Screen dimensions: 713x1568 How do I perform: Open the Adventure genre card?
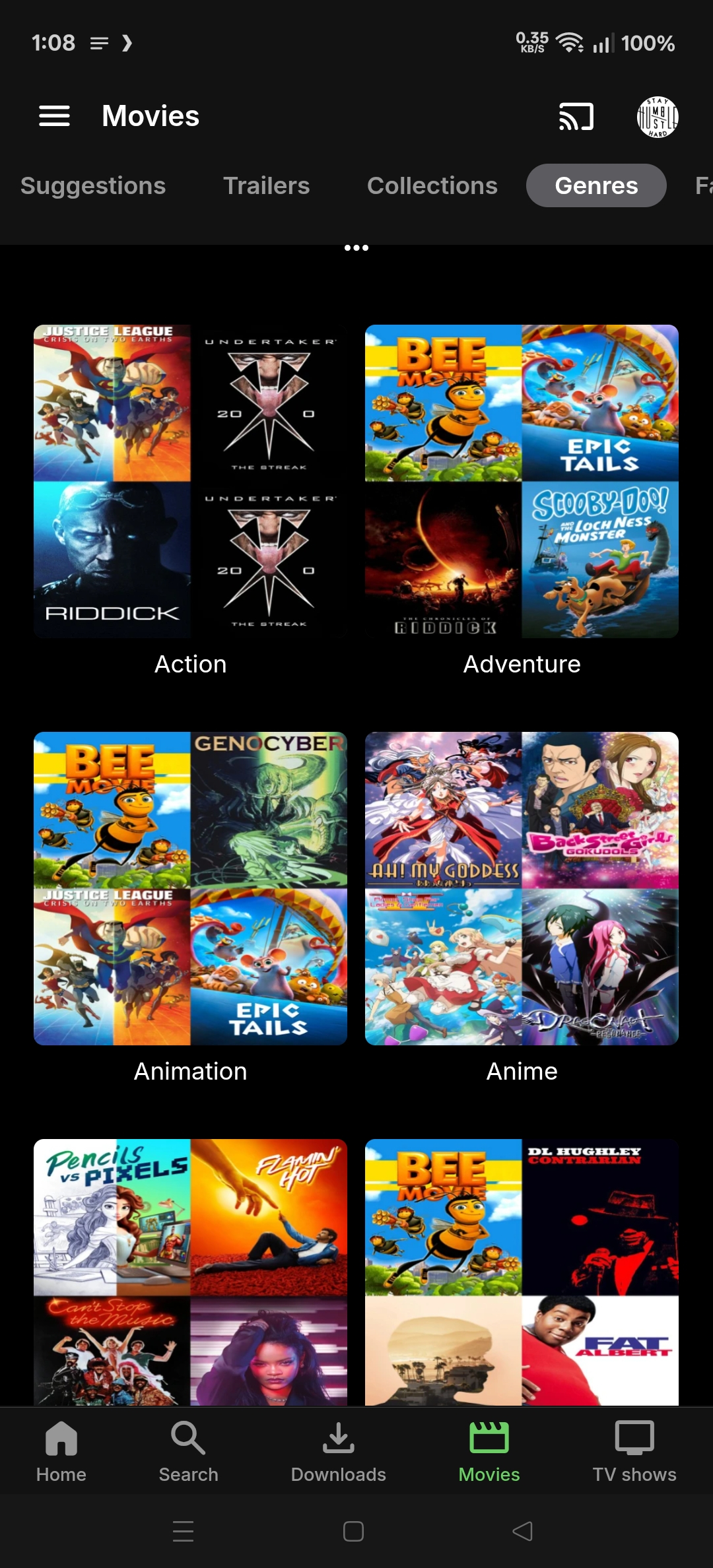click(522, 482)
